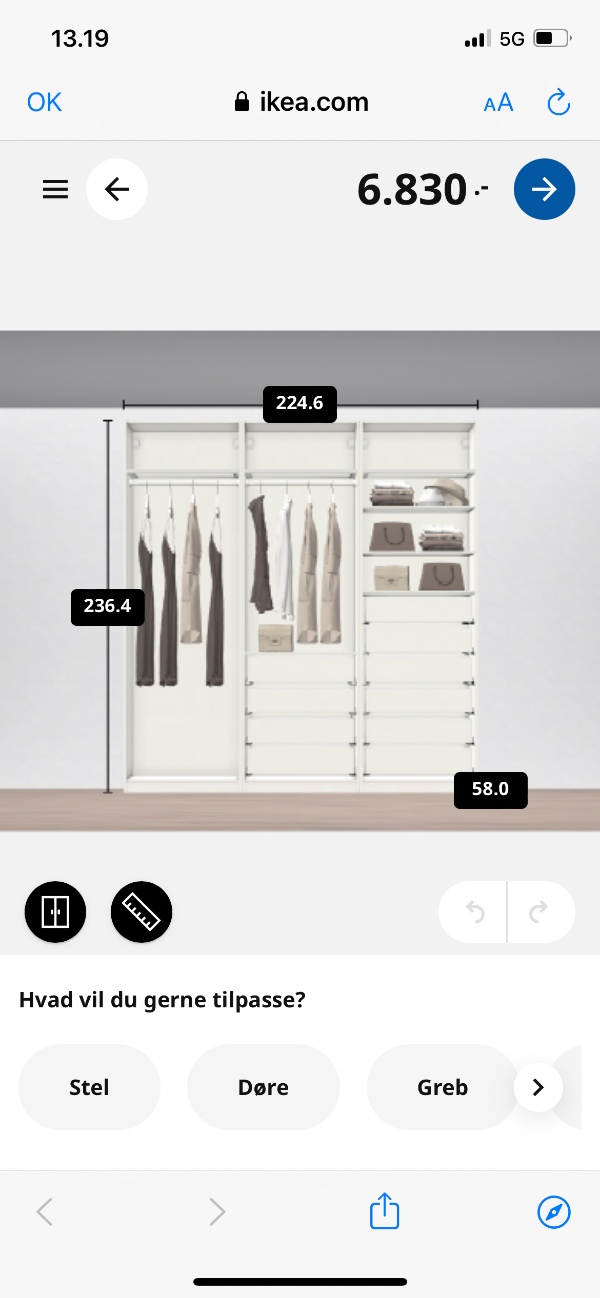Choose Døre to customize doors
The width and height of the screenshot is (600, 1298).
[263, 1087]
